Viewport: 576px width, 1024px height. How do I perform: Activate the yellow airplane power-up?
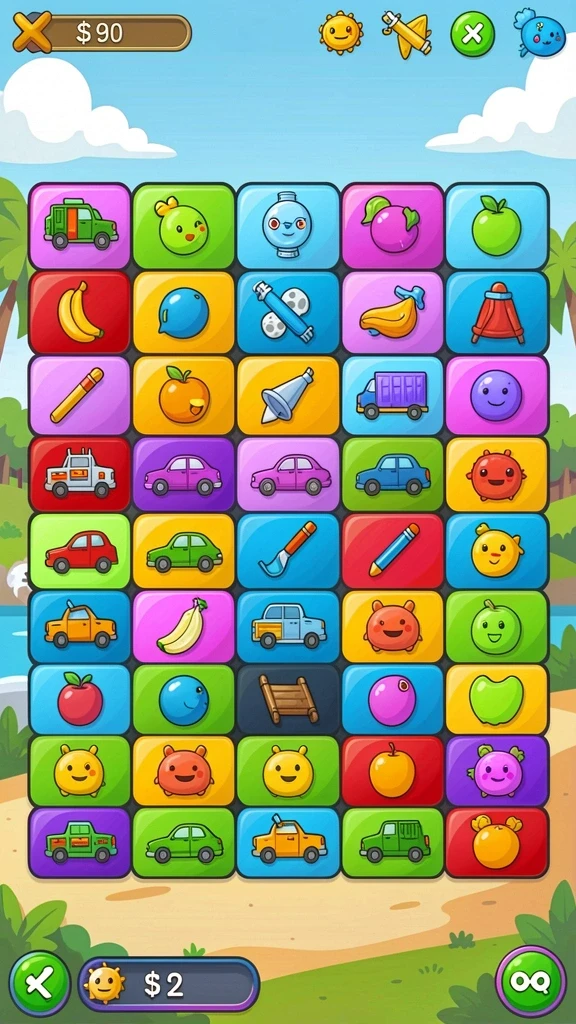point(406,33)
